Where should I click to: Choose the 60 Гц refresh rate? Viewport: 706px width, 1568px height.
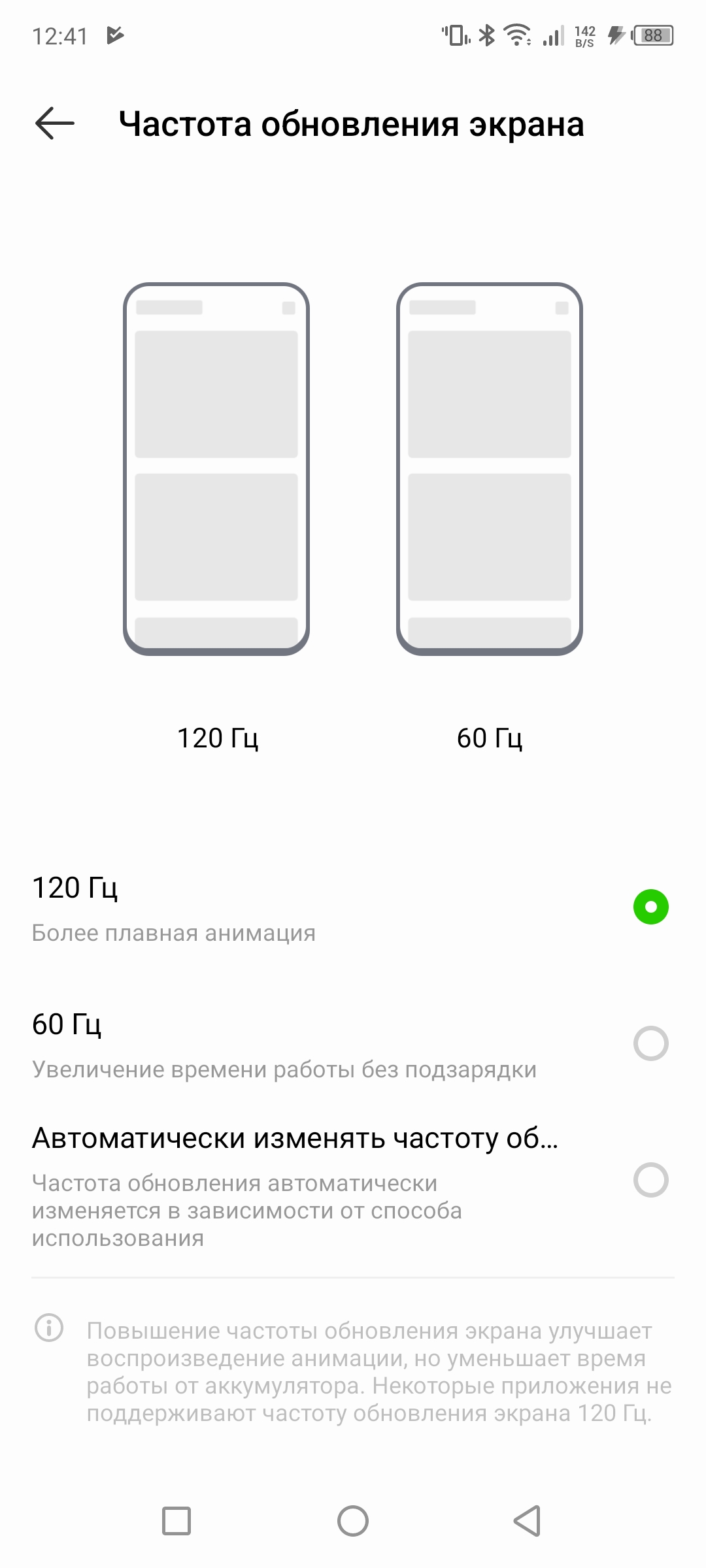click(x=650, y=1043)
